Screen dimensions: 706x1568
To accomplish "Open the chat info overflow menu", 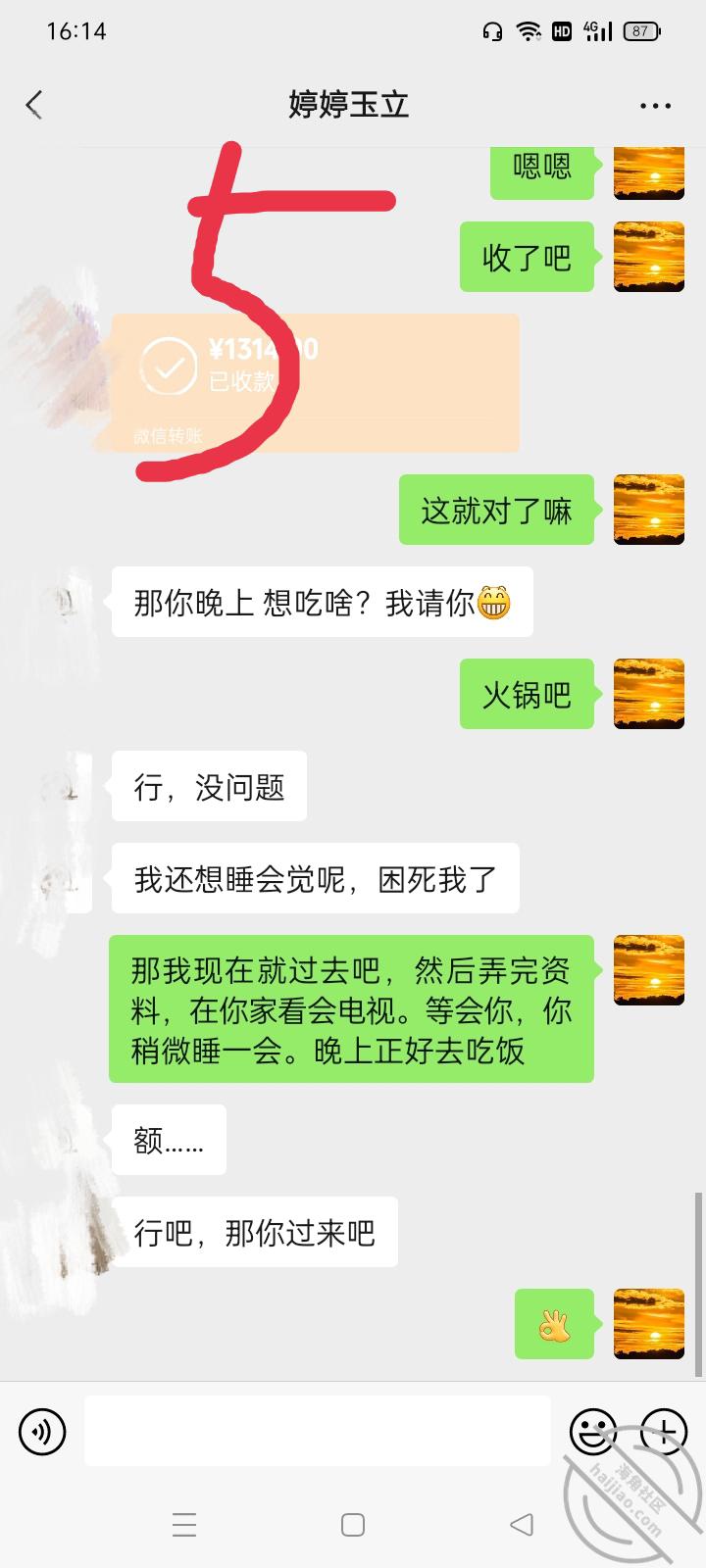I will click(655, 105).
